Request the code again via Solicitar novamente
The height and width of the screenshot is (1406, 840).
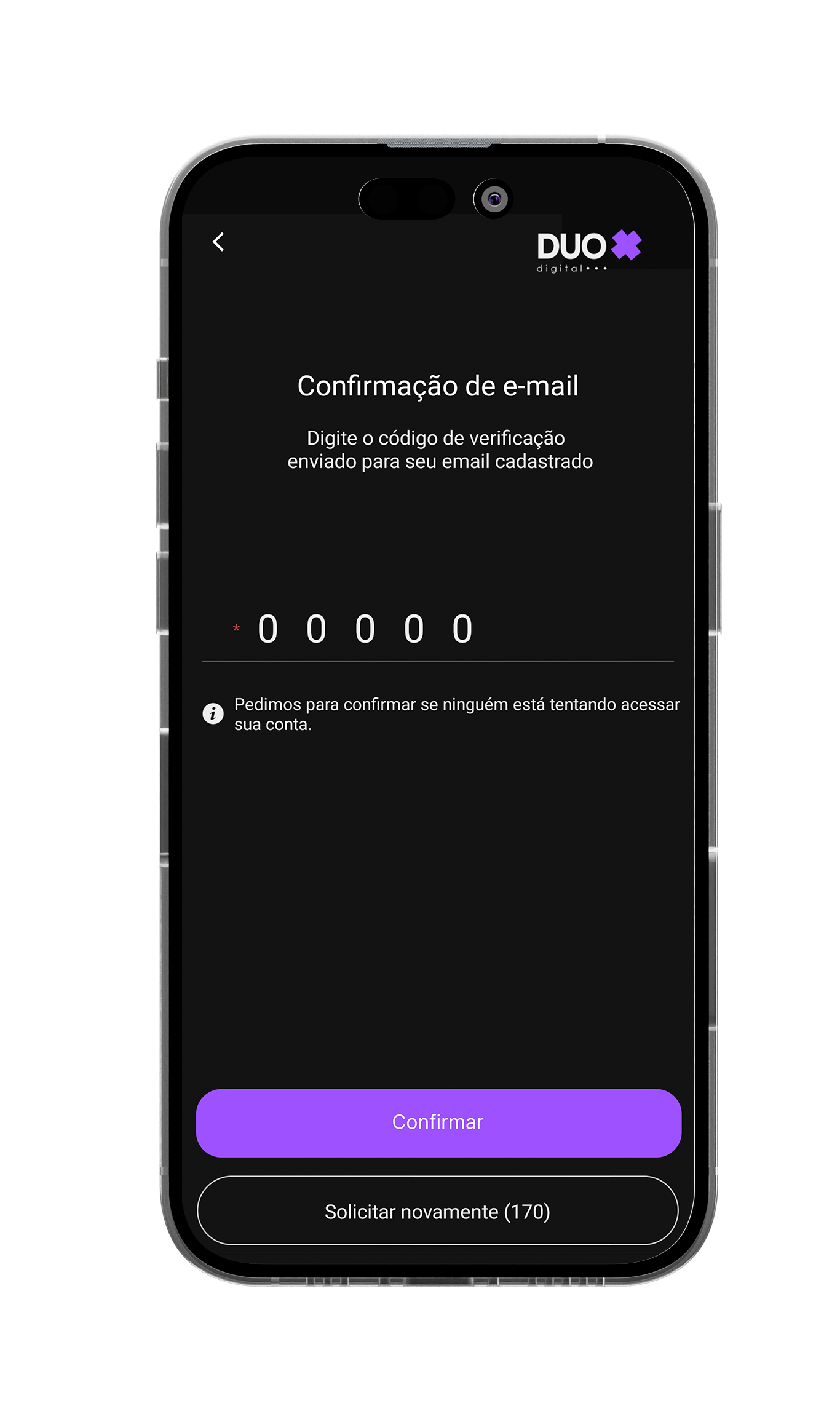[x=438, y=1211]
